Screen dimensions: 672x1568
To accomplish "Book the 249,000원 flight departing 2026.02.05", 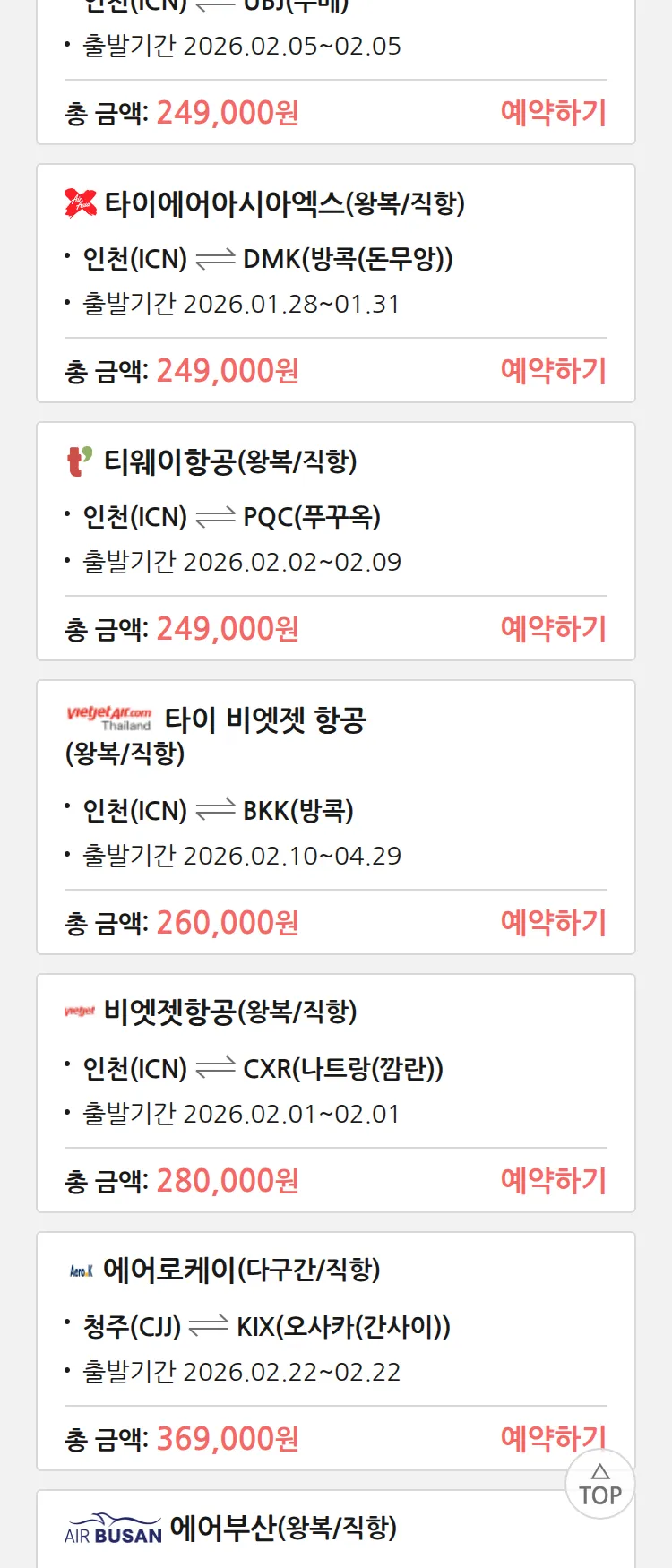I will [x=553, y=112].
